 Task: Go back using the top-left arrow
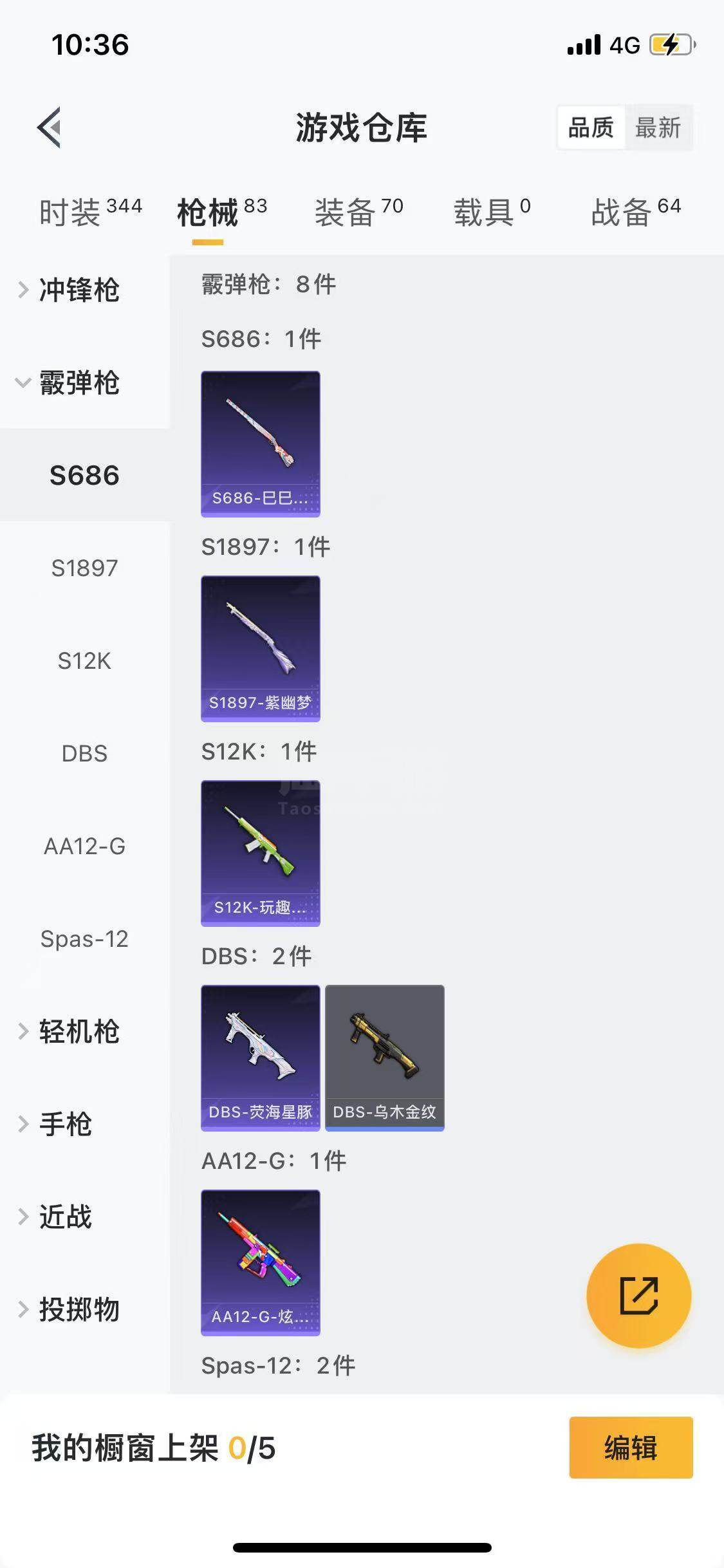(x=50, y=127)
